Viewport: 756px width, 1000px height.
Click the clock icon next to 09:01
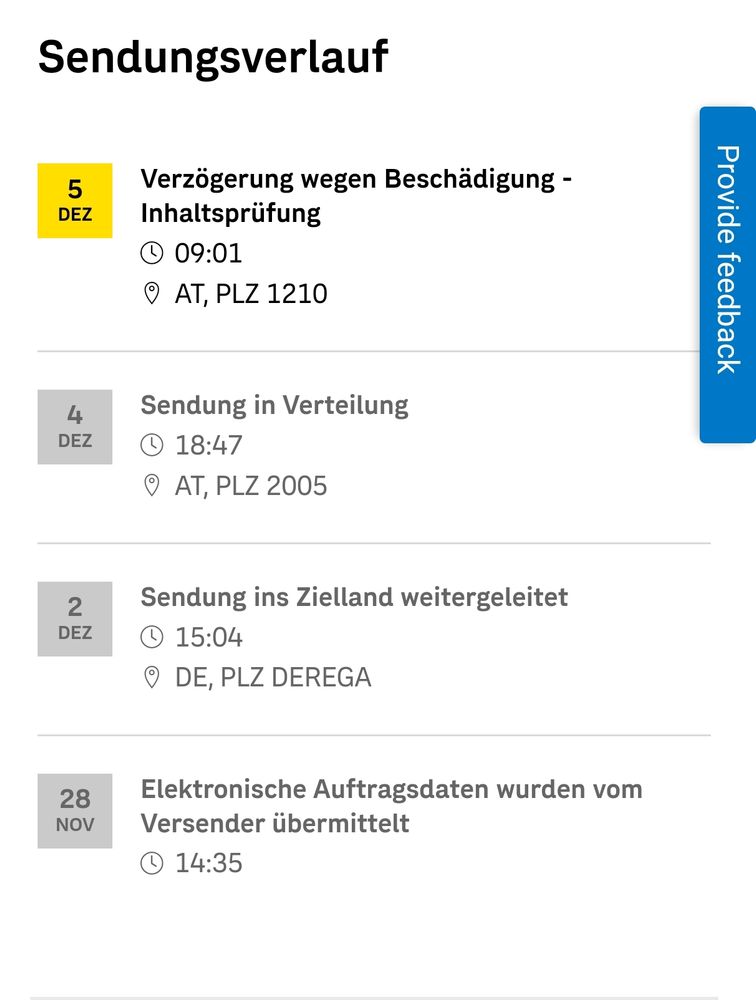pyautogui.click(x=151, y=253)
